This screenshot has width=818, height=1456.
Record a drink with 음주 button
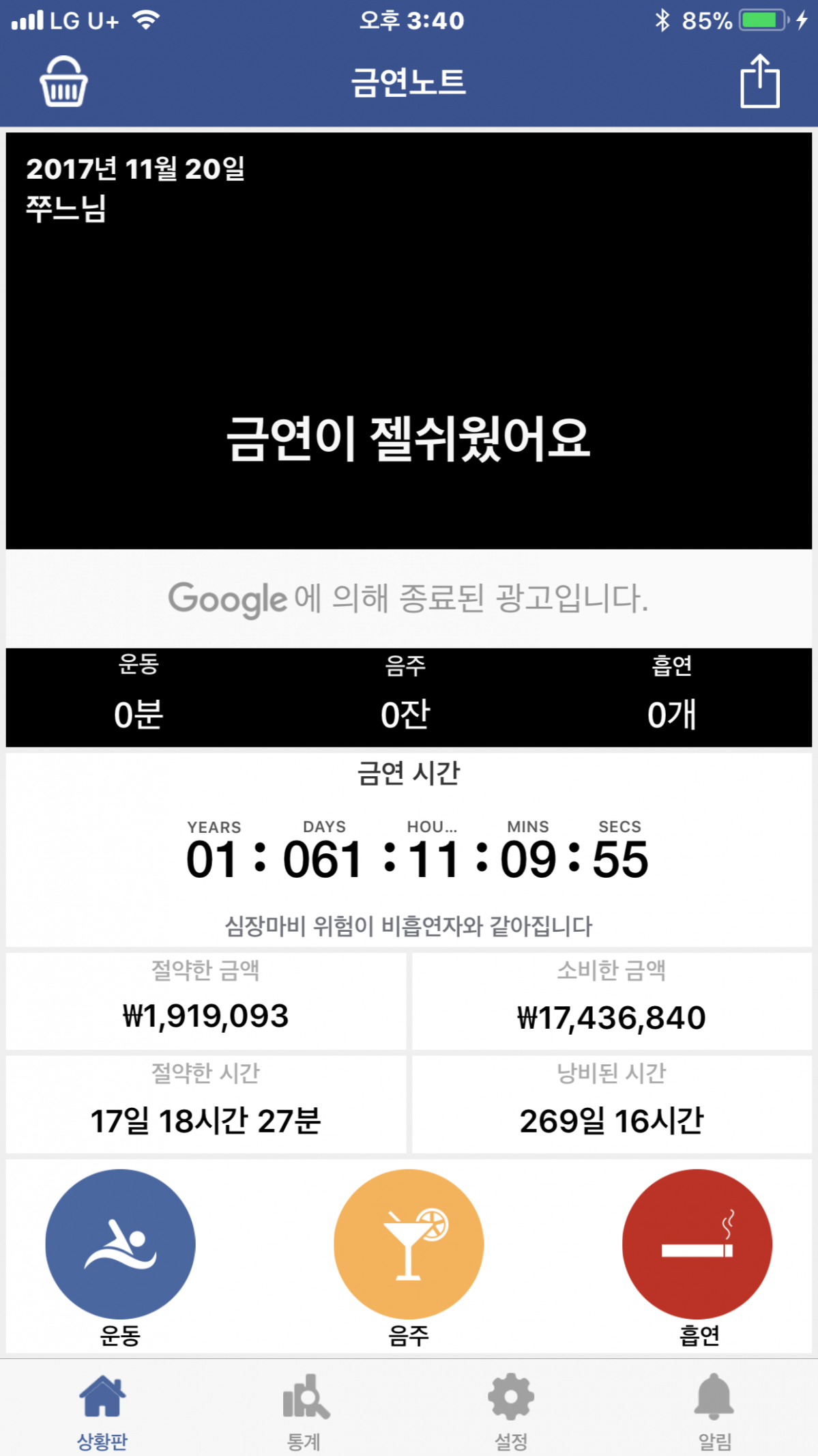409,1244
